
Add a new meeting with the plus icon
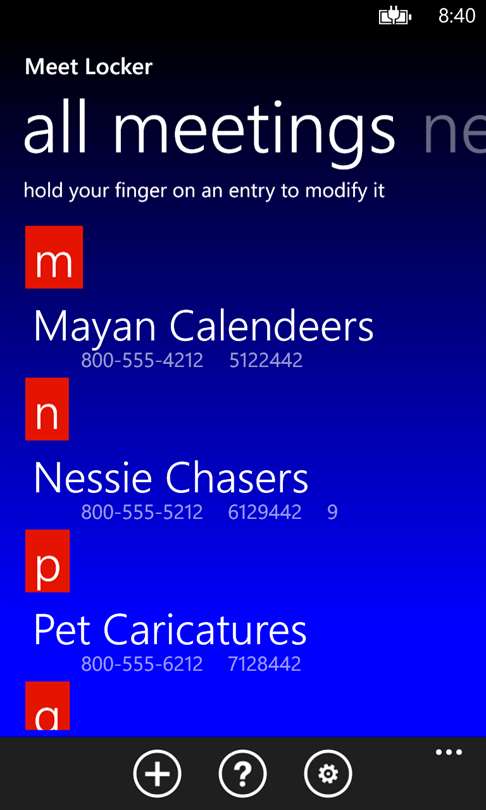tap(157, 774)
